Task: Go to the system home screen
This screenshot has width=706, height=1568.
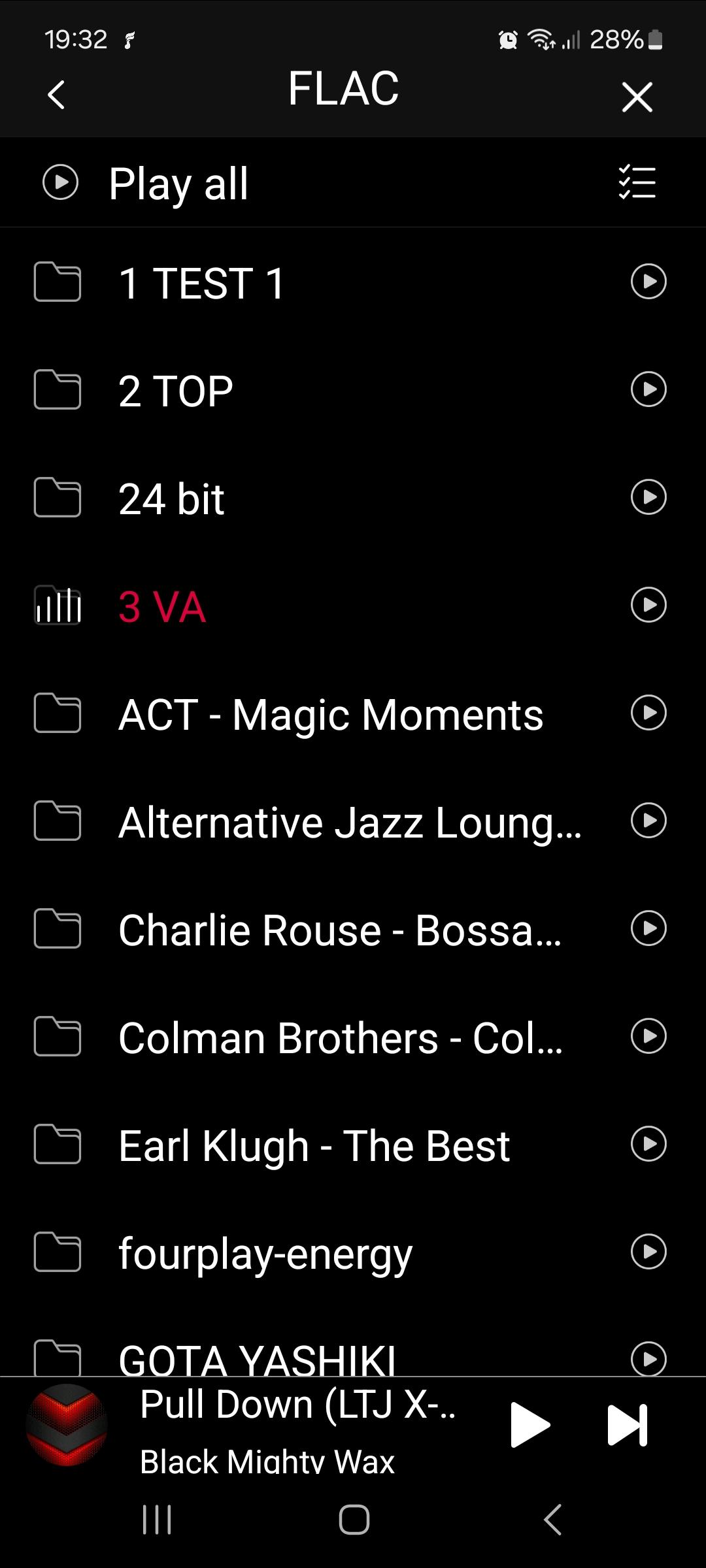Action: coord(354,1520)
